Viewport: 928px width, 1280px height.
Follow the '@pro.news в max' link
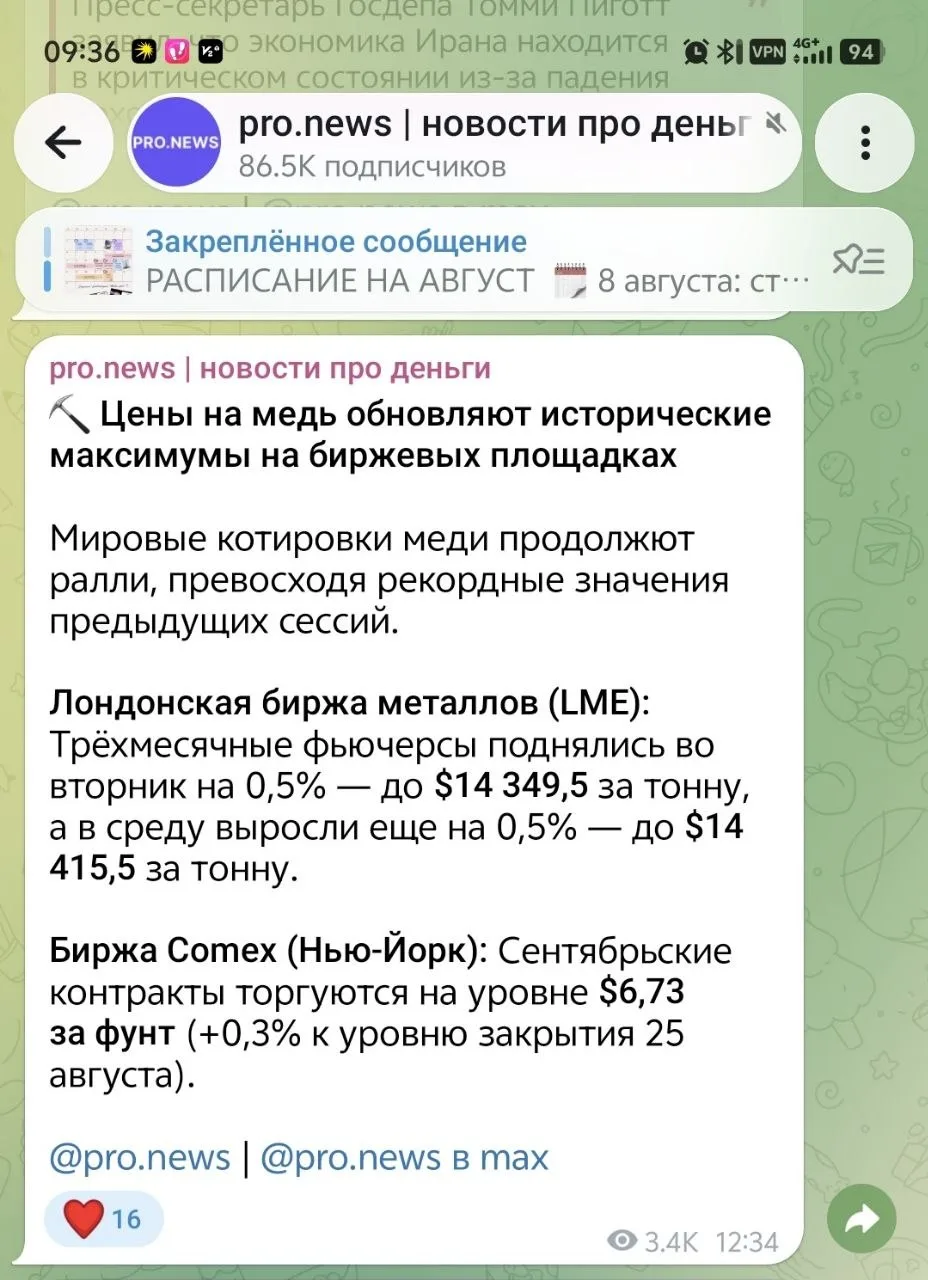(x=404, y=1157)
